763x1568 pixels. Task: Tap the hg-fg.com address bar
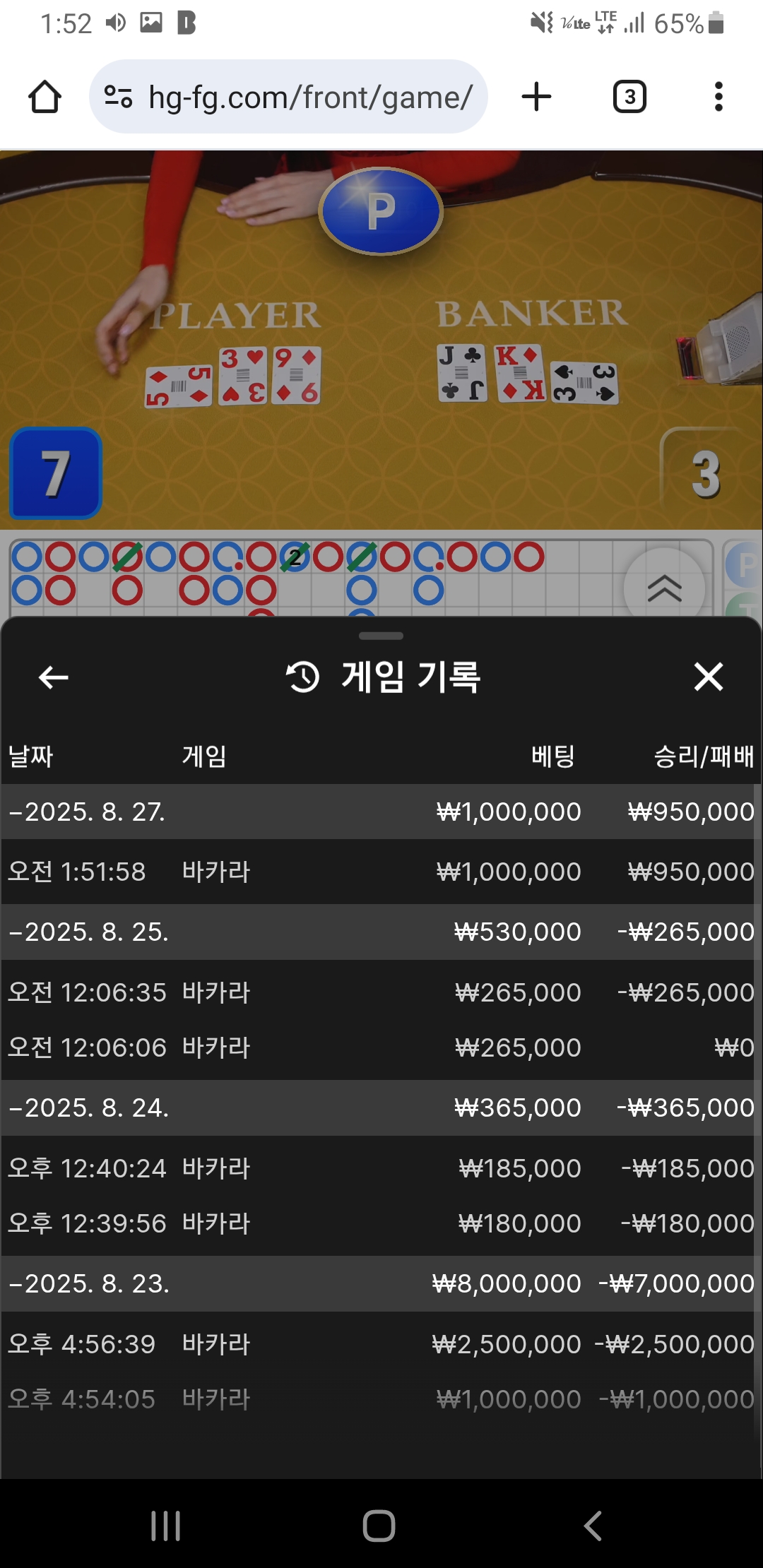(x=288, y=97)
